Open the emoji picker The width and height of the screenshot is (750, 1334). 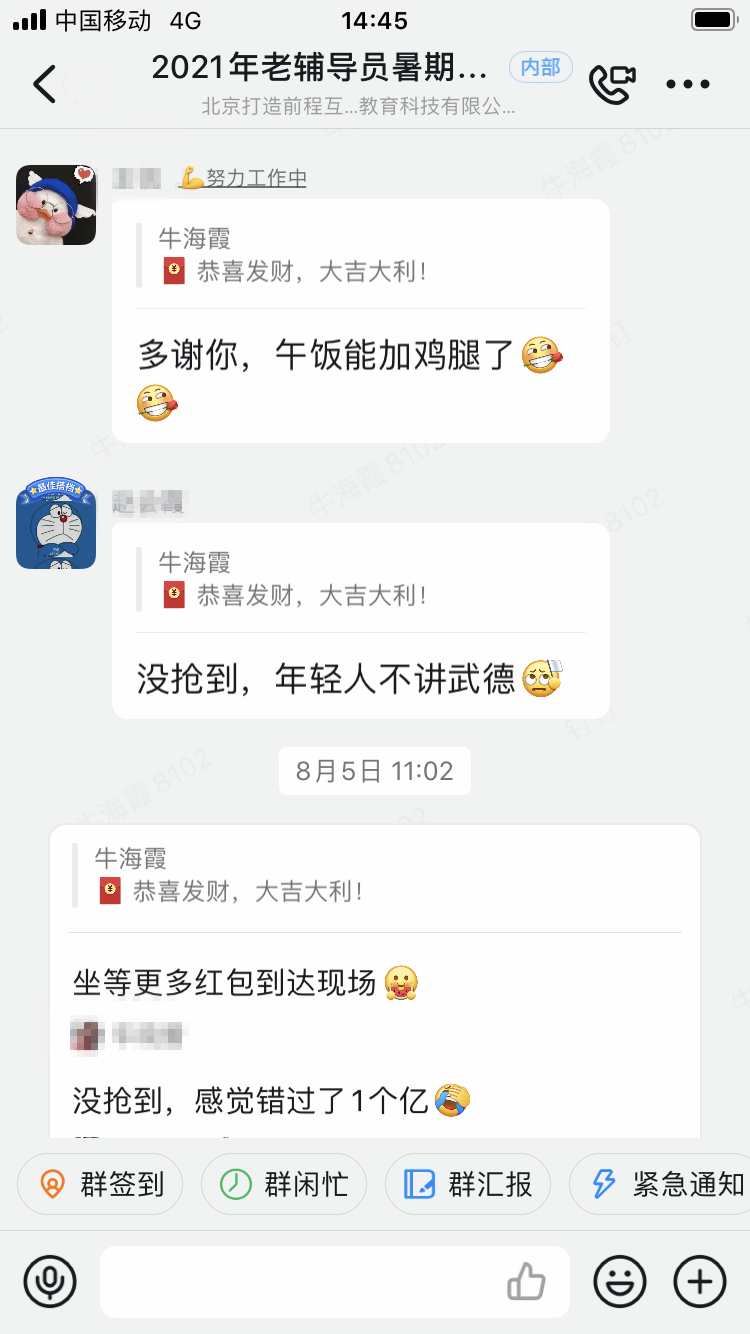click(x=620, y=1281)
